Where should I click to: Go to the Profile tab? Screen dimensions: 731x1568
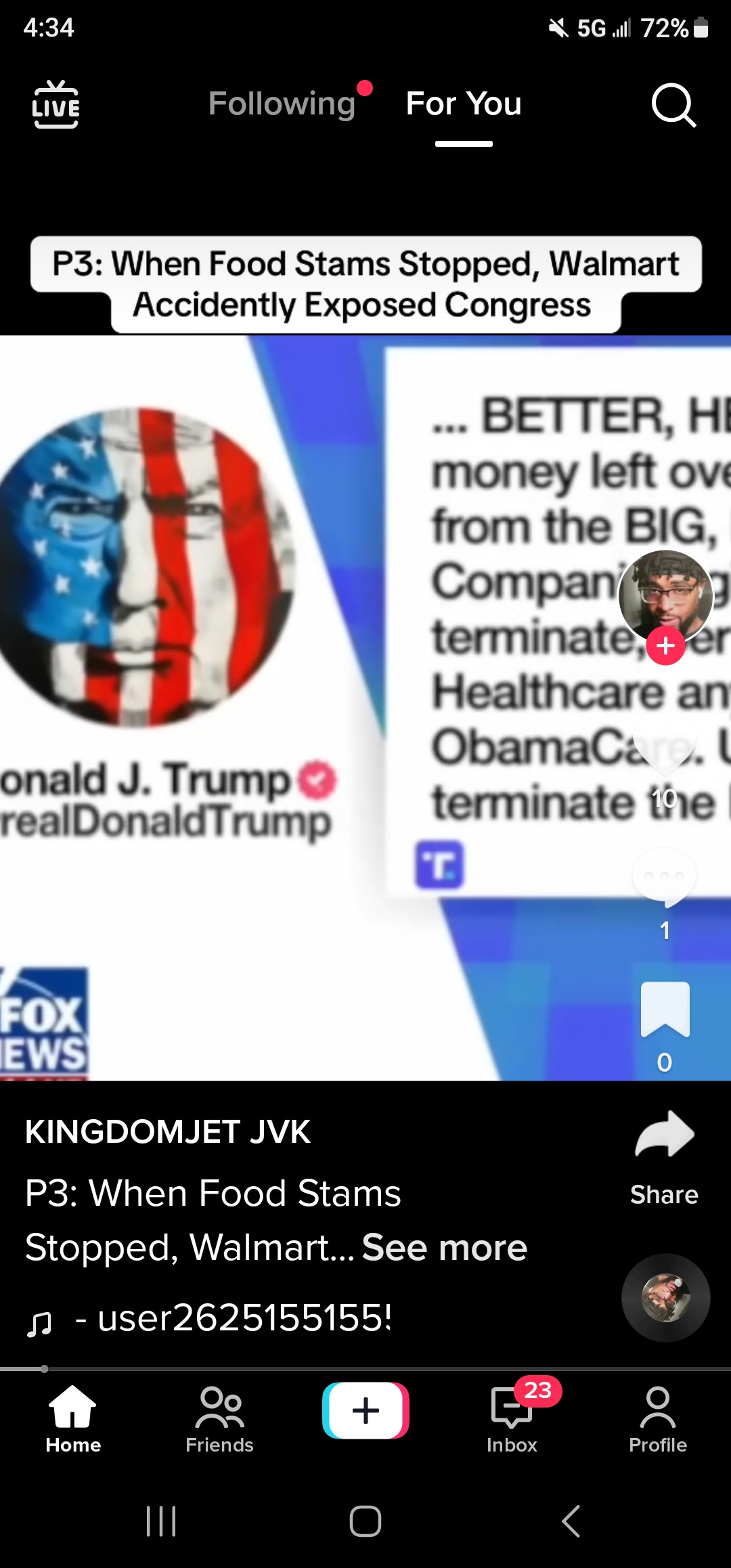click(x=657, y=1418)
